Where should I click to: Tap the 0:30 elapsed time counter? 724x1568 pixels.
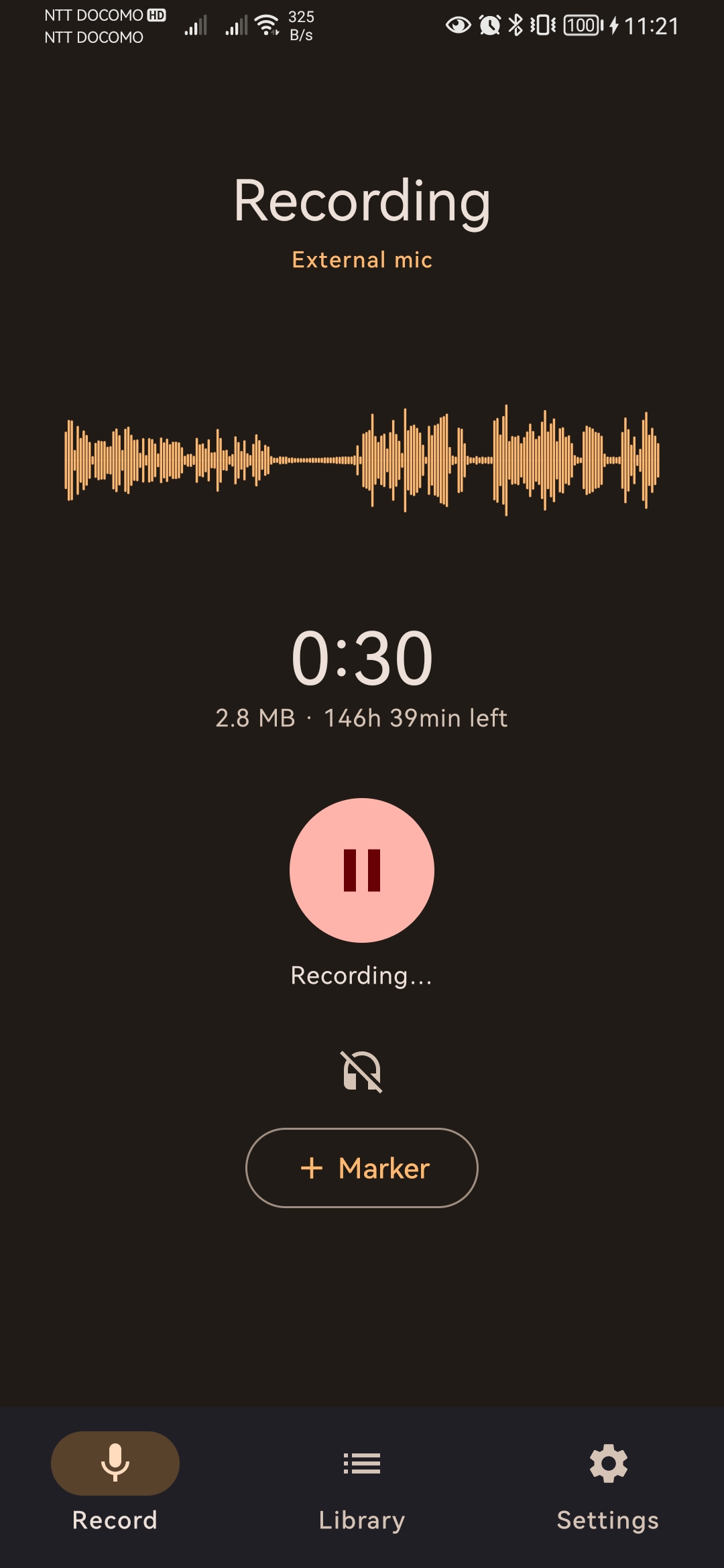coord(362,657)
